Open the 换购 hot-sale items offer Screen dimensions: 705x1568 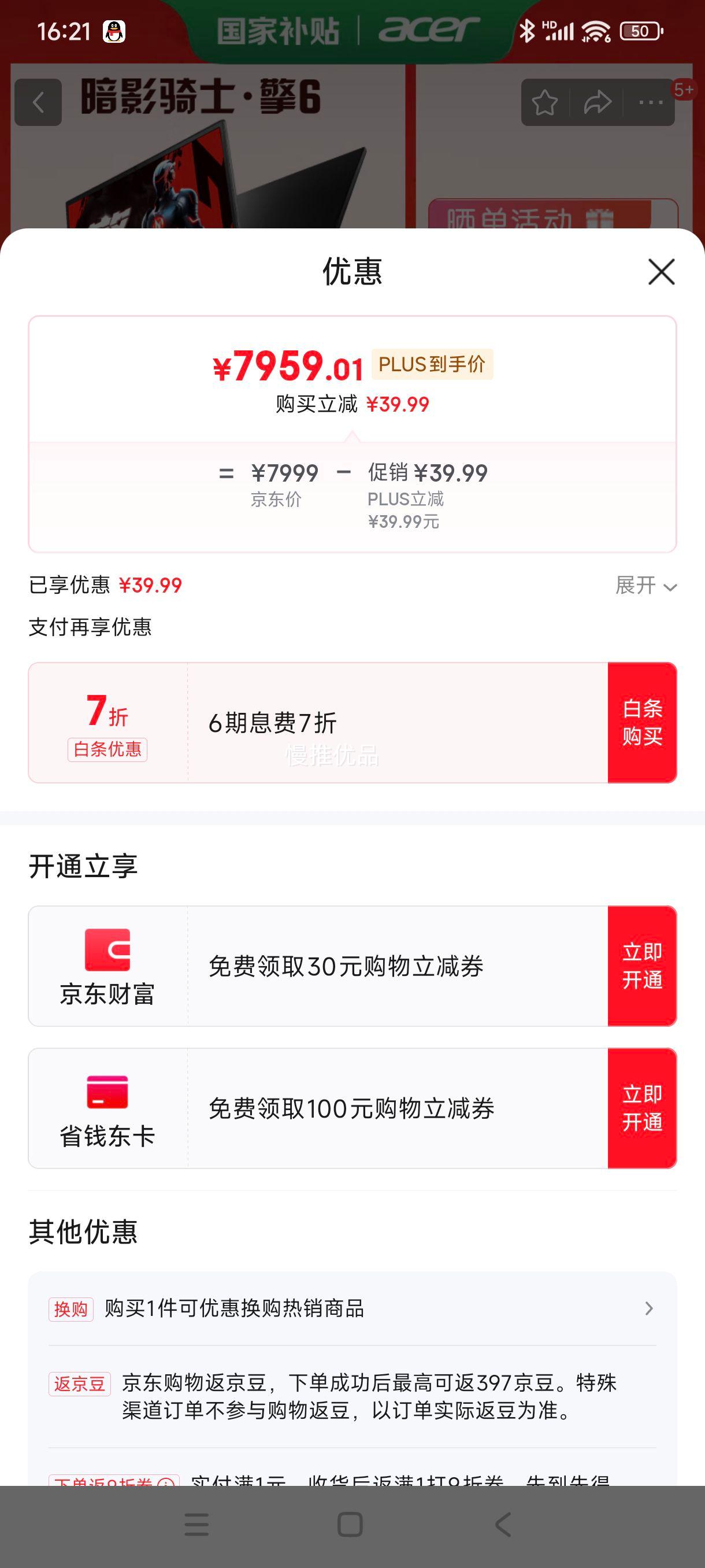(352, 1308)
